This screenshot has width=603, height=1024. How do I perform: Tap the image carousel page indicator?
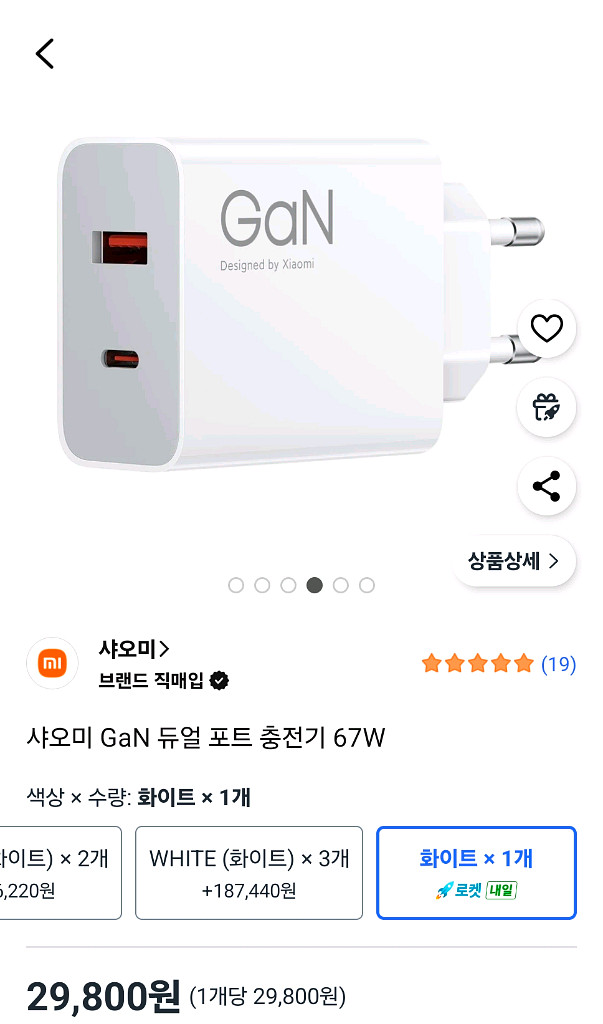tap(301, 585)
